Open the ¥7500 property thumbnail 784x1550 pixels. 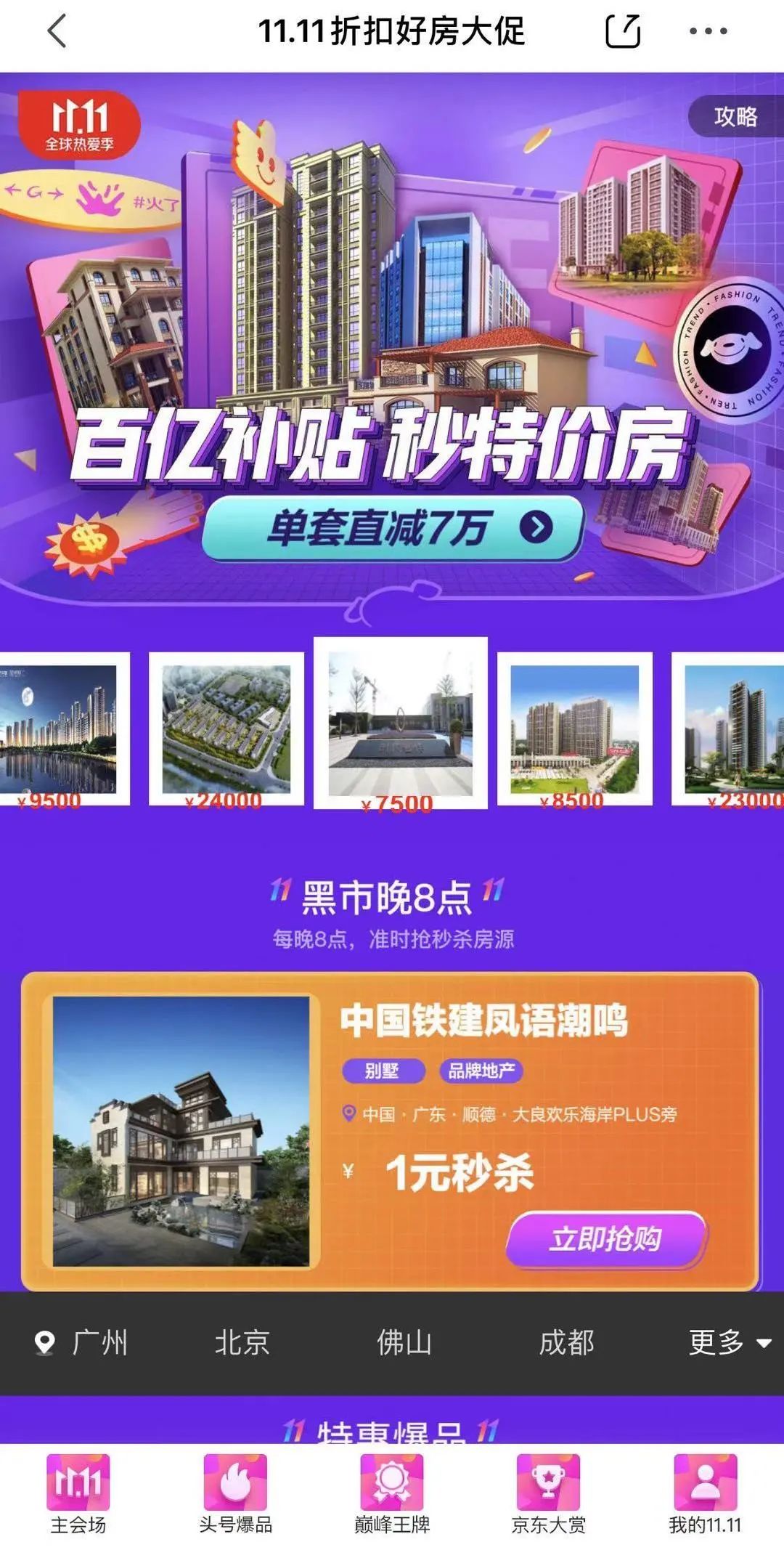point(400,723)
